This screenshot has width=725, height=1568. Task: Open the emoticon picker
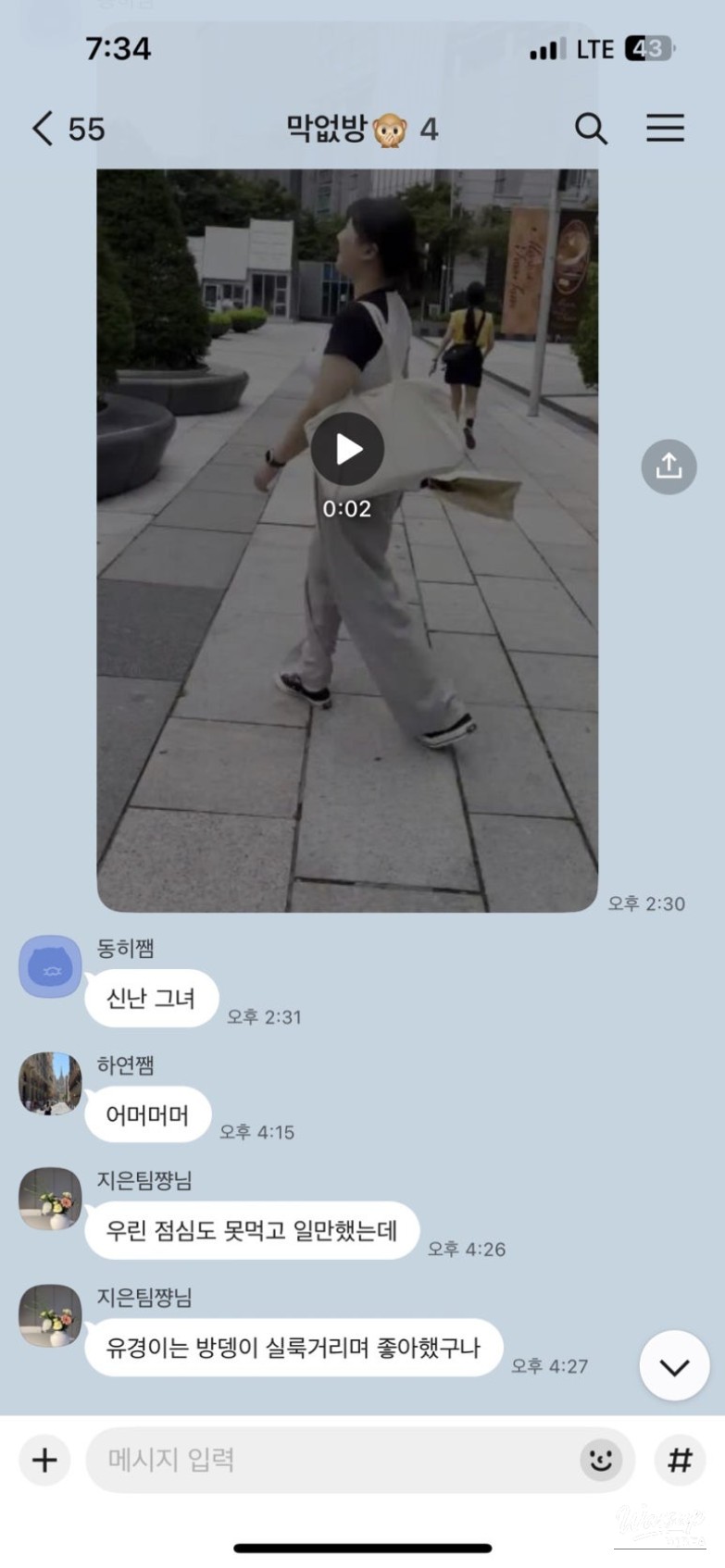coord(601,1460)
